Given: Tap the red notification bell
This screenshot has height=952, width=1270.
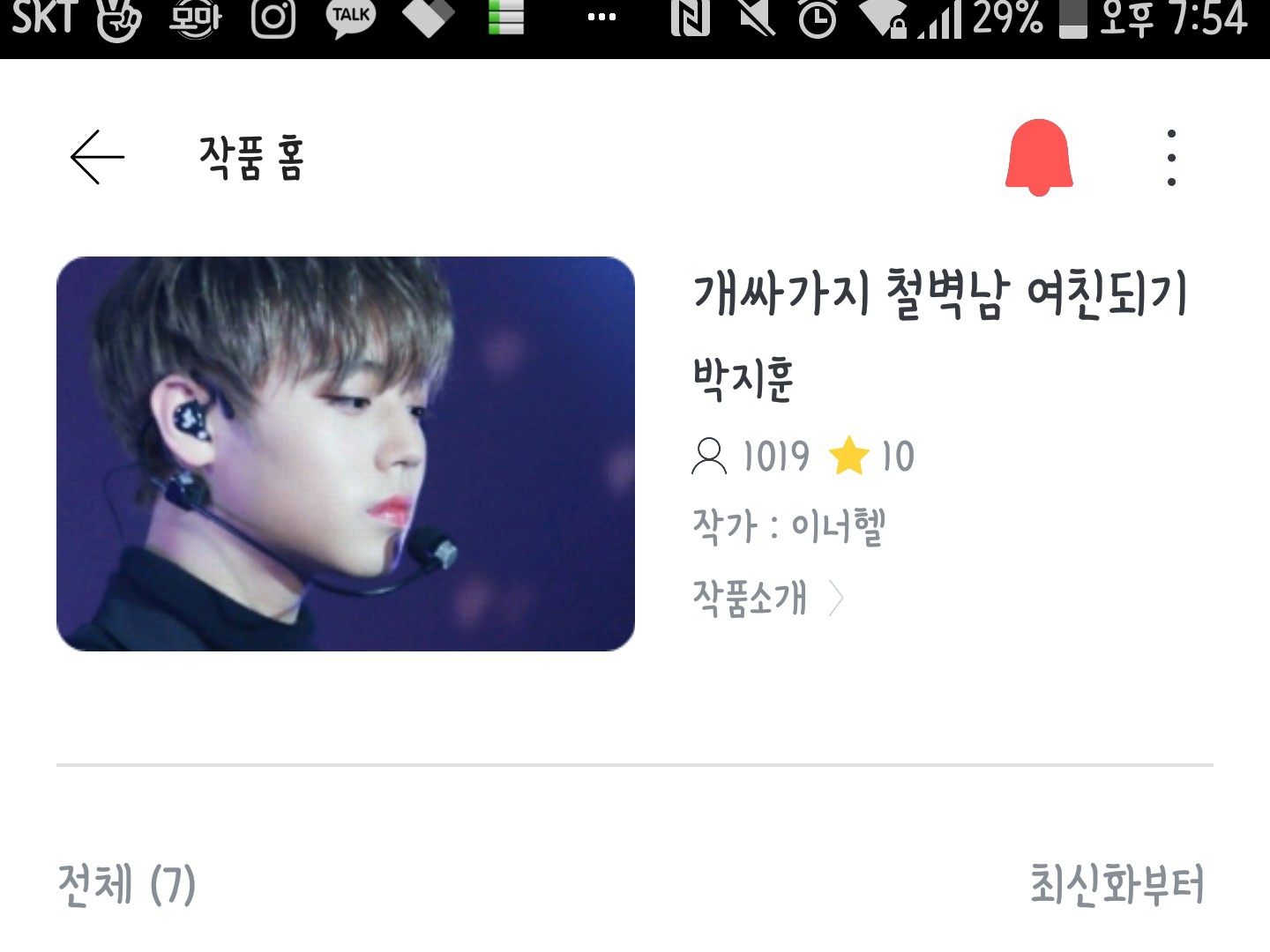Looking at the screenshot, I should pyautogui.click(x=1039, y=157).
